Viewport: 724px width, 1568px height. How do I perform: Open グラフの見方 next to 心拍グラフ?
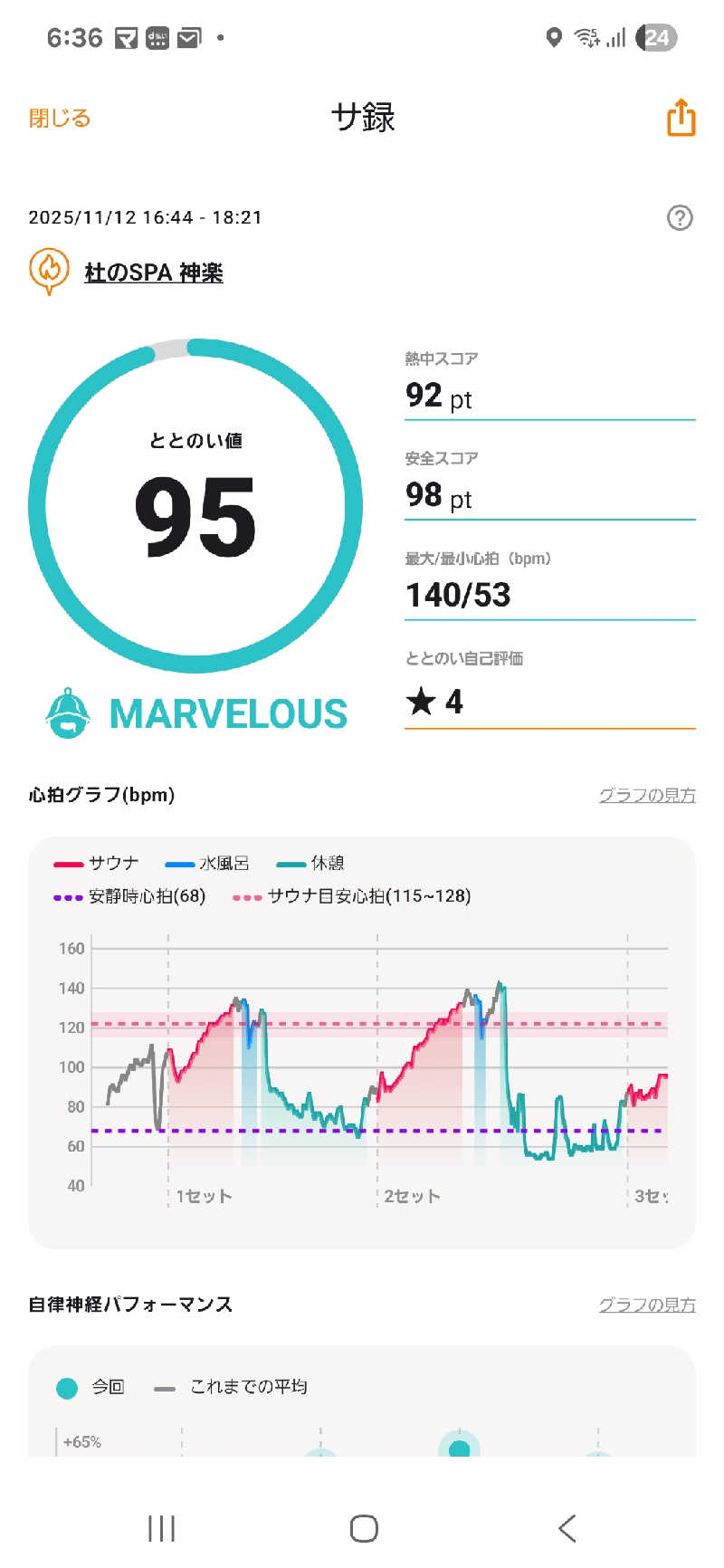646,795
